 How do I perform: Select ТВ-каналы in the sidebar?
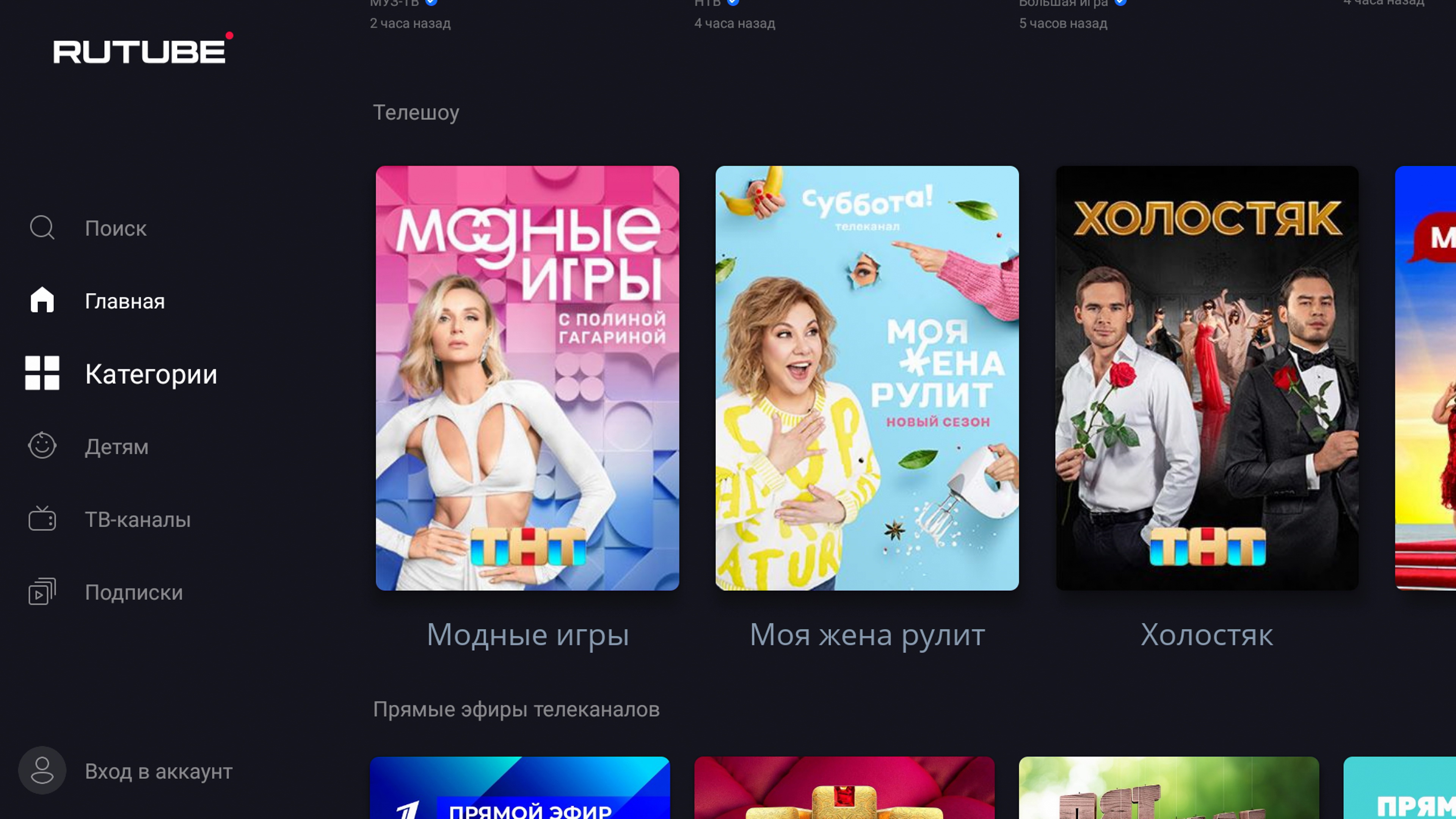click(x=137, y=519)
